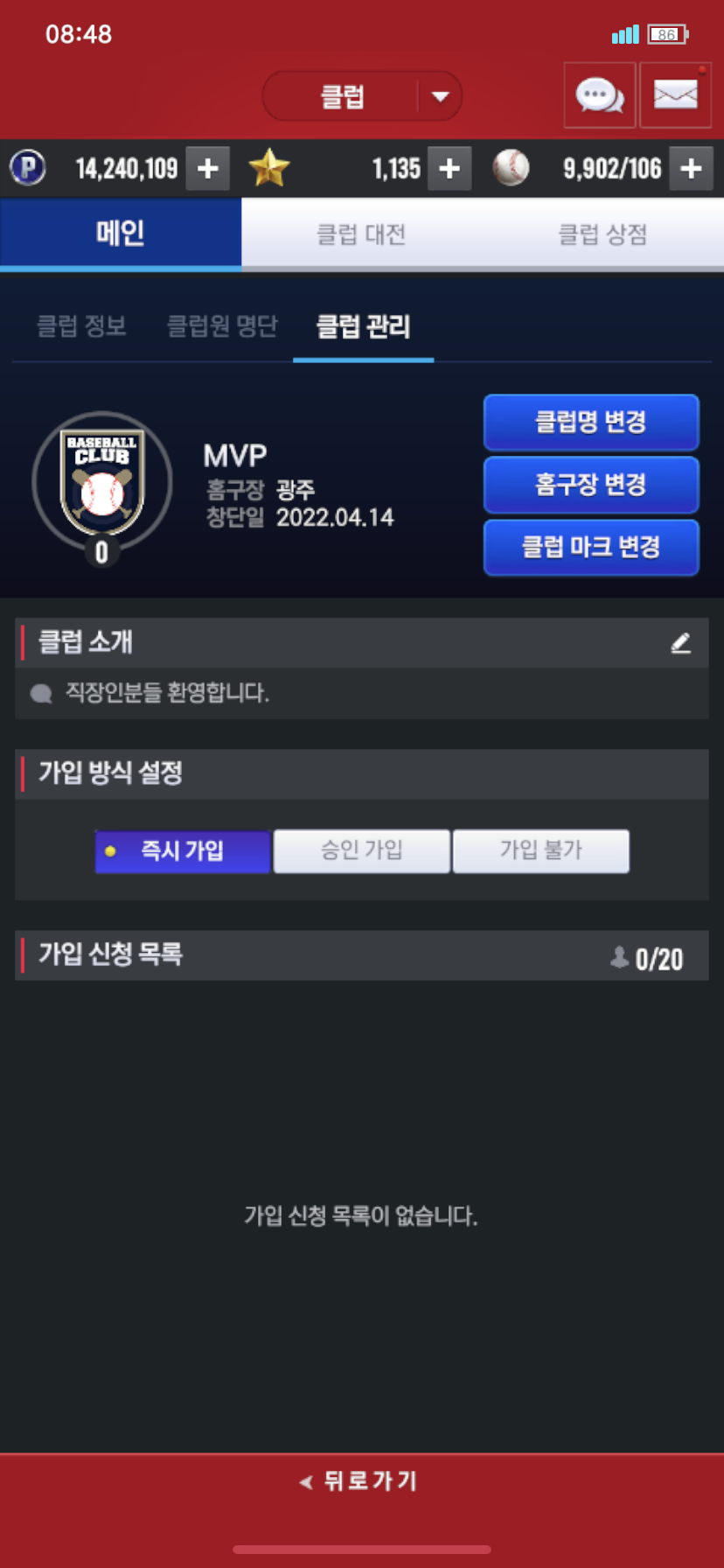Screen dimensions: 724x1568
Task: Select the 메인 tab
Action: point(121,234)
